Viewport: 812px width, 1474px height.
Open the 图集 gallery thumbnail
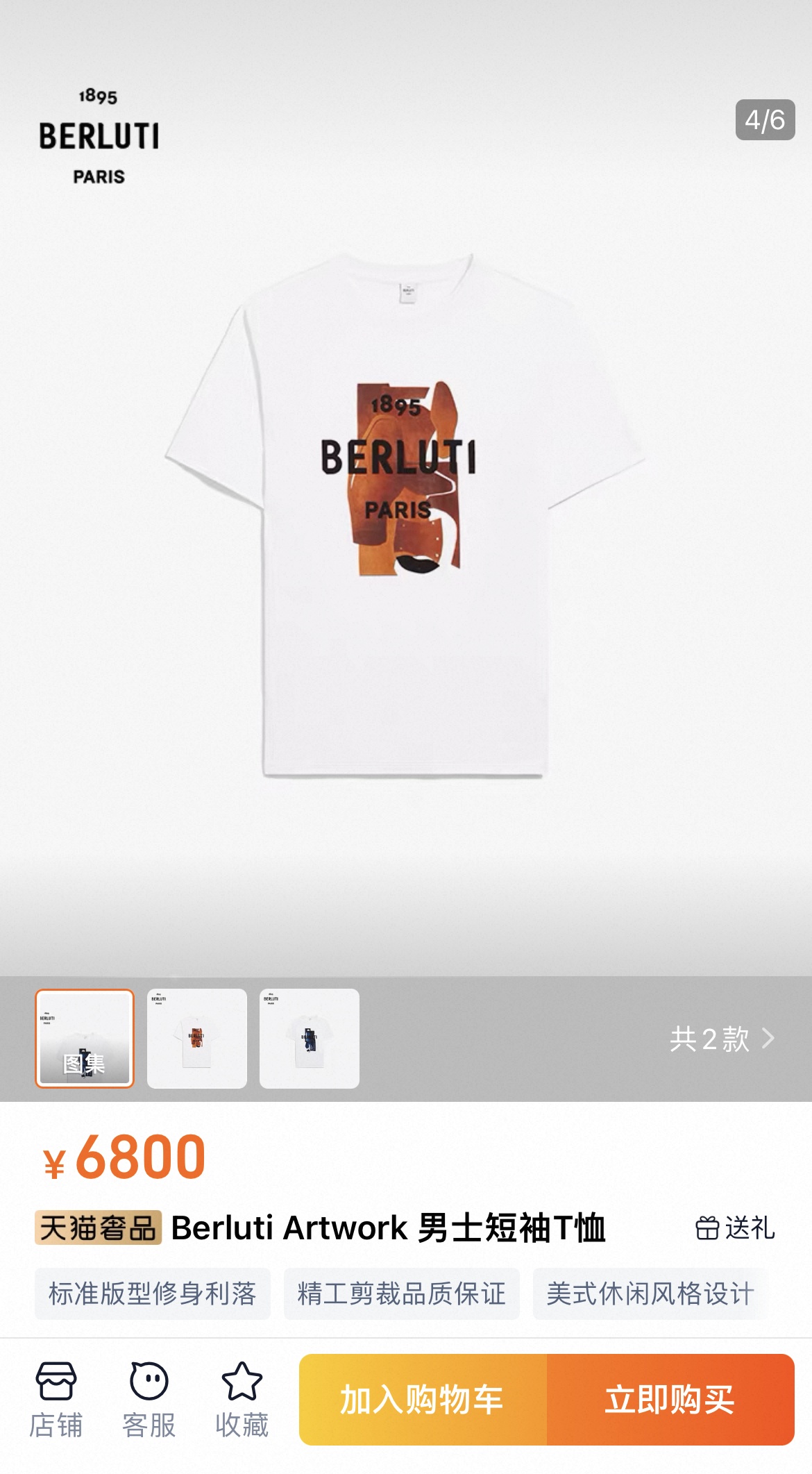coord(85,1038)
